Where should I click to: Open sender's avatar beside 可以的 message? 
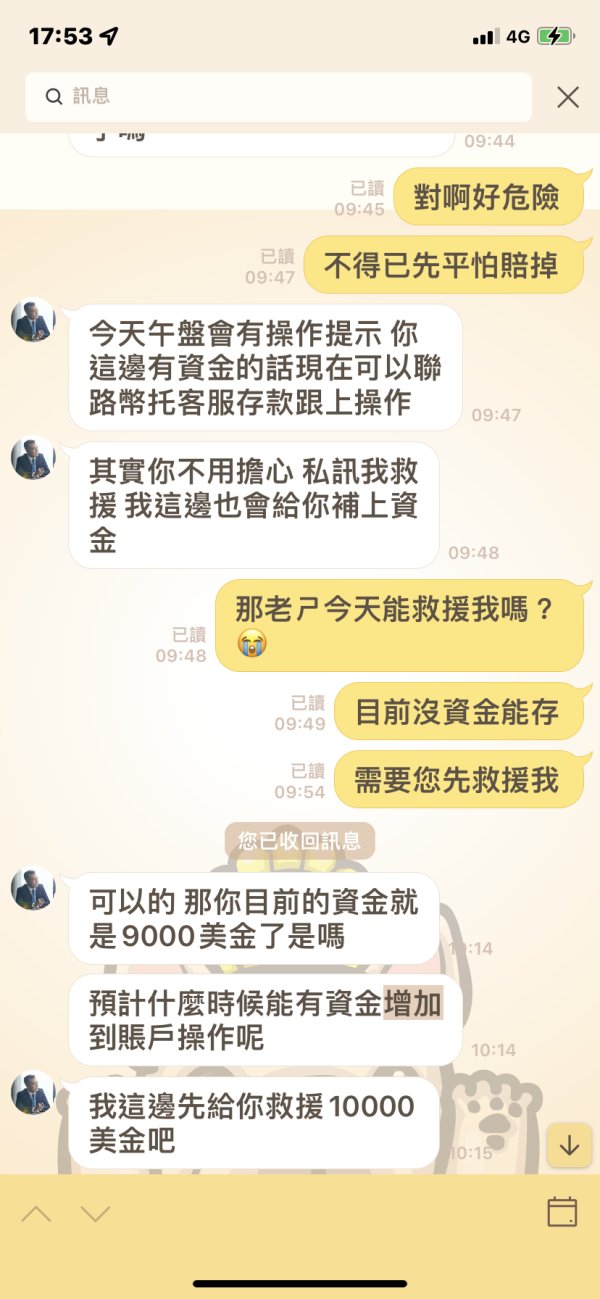tap(33, 888)
